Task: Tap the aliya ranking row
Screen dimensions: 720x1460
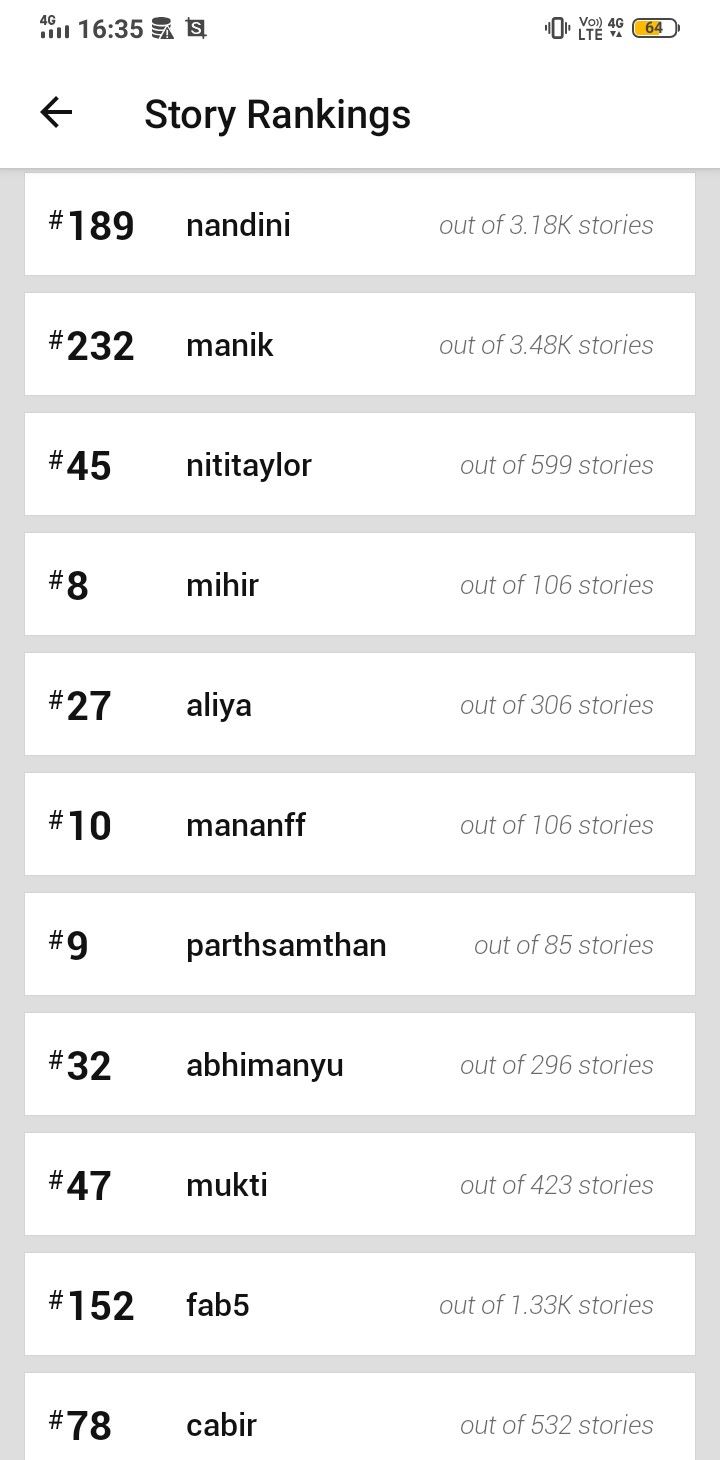Action: pos(360,704)
